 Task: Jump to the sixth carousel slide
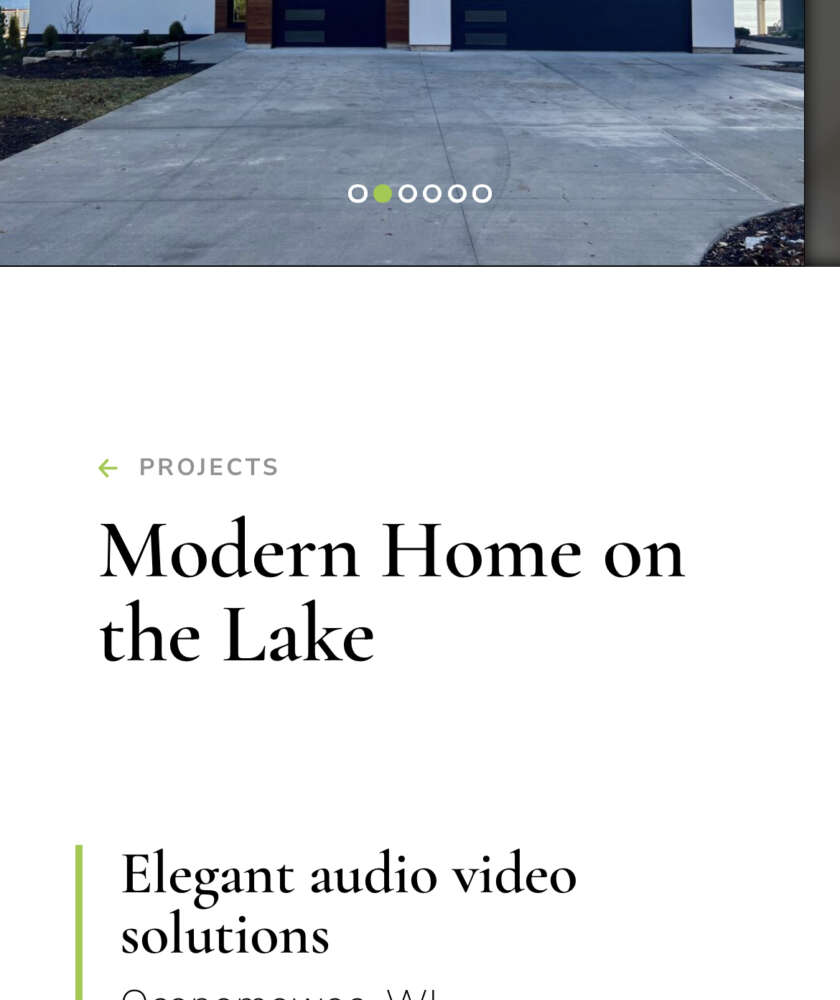click(482, 194)
